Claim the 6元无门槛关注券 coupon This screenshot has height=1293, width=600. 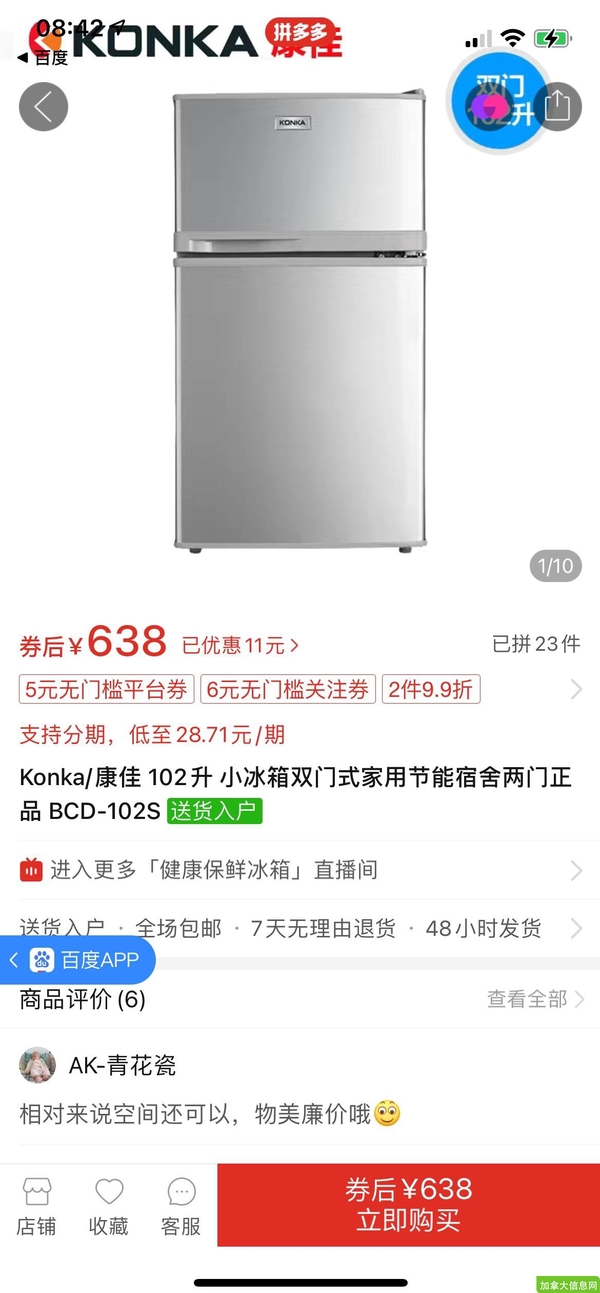[288, 689]
